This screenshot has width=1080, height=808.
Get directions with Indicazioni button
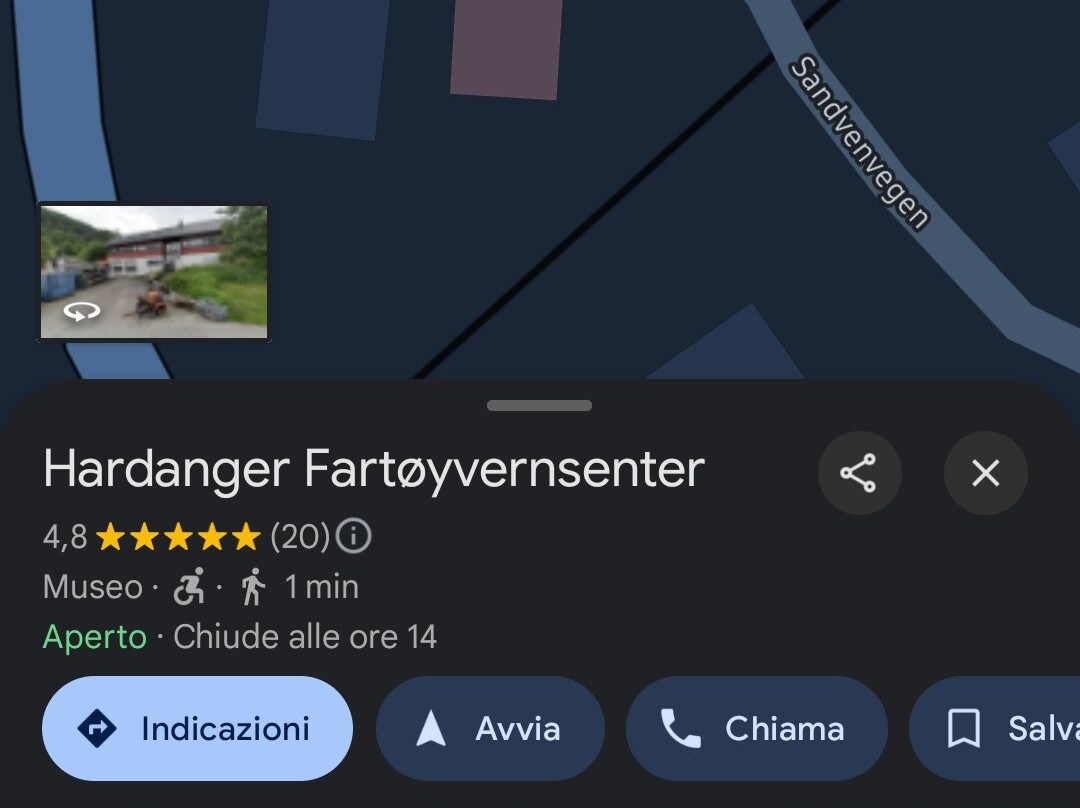197,729
